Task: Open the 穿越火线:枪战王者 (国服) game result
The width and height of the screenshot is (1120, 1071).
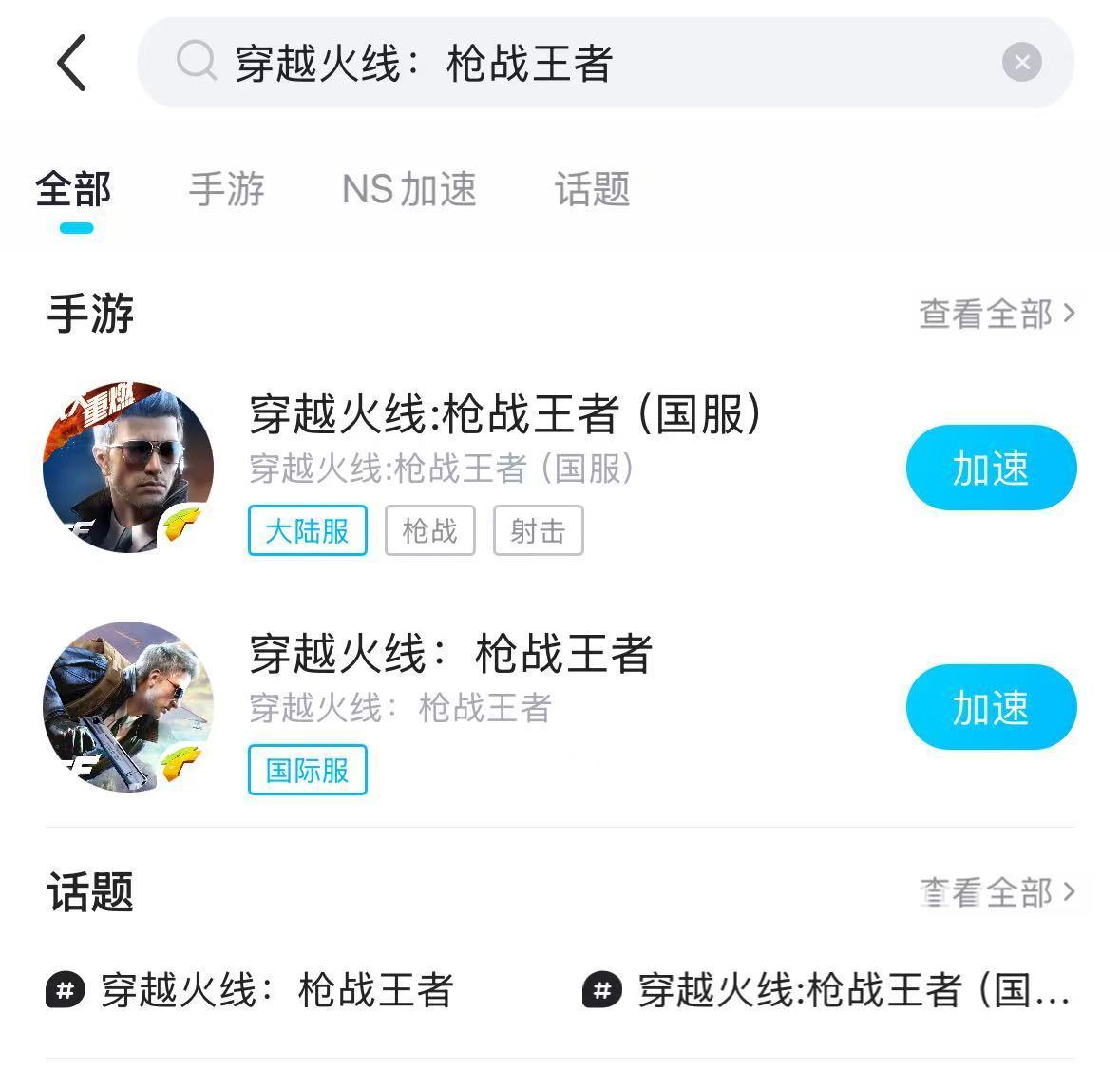Action: tap(503, 415)
